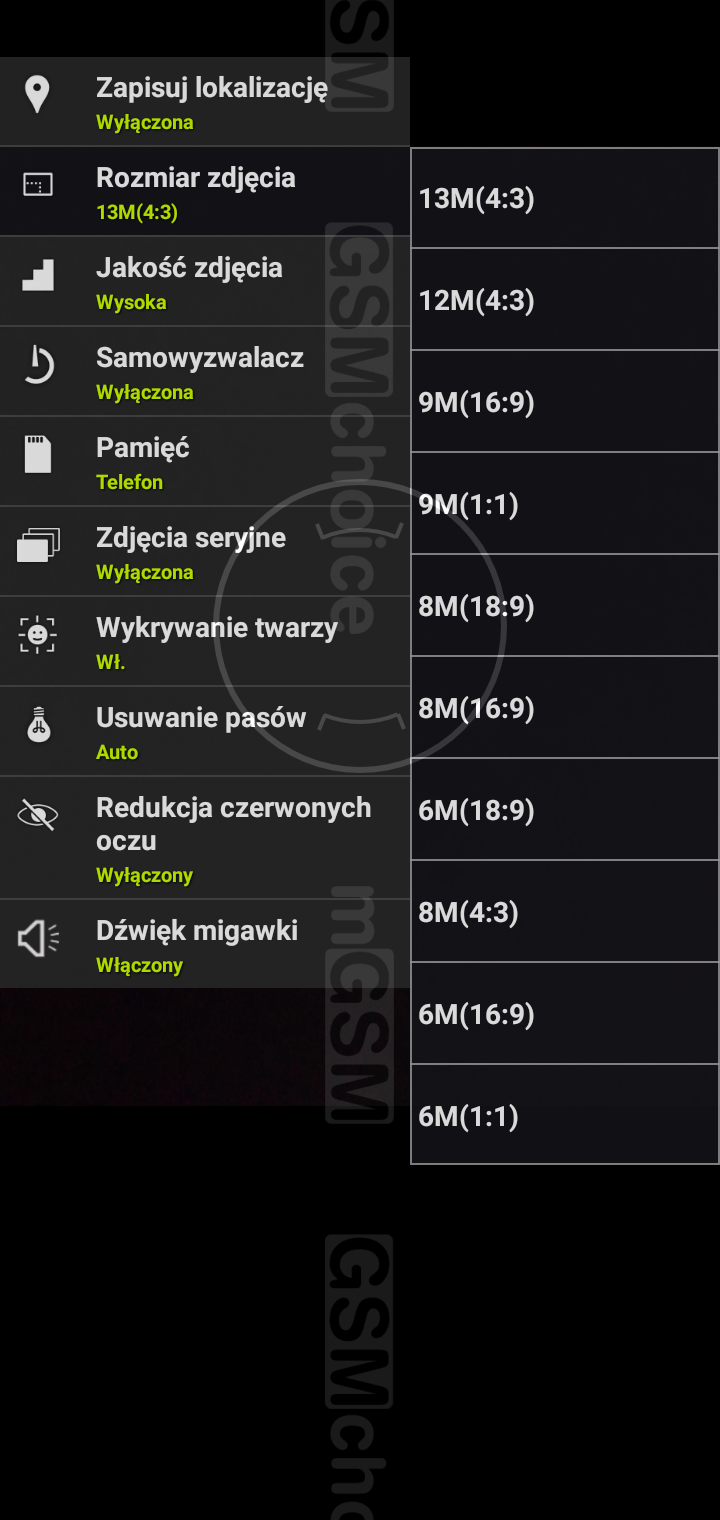Pick the 8M(18:9) photo size
The image size is (720, 1520).
click(564, 606)
